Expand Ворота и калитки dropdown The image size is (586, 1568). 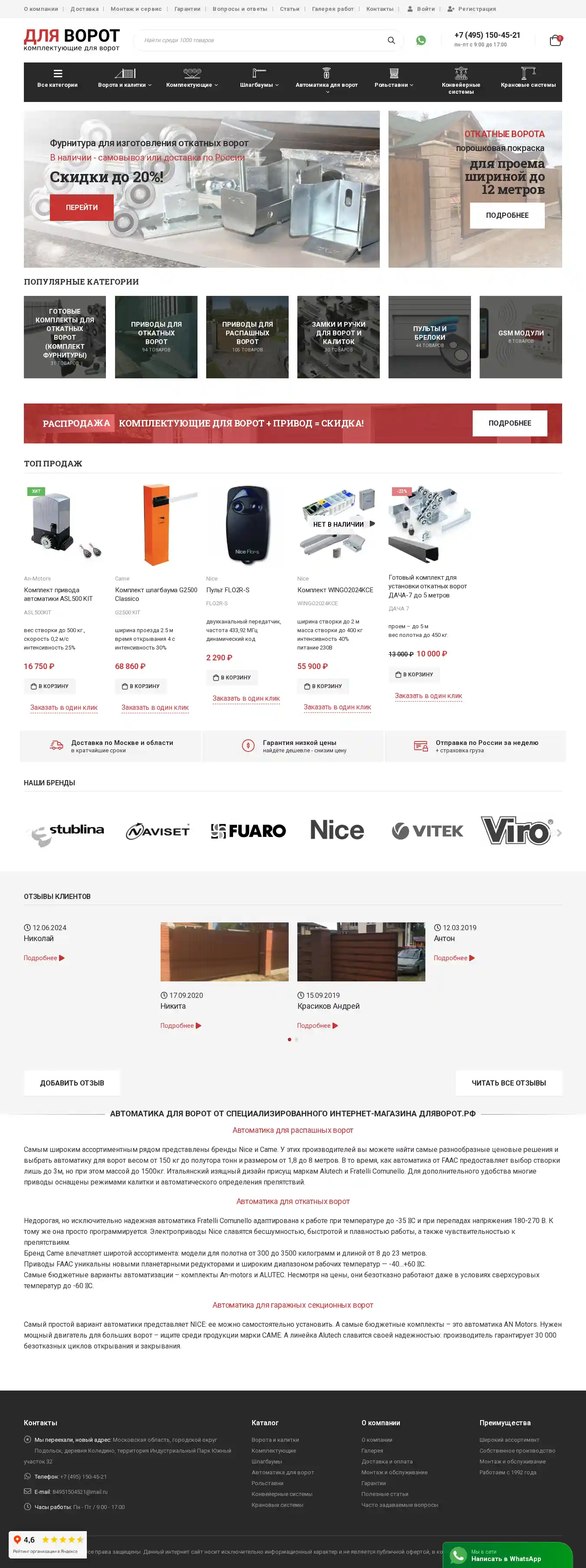point(124,79)
